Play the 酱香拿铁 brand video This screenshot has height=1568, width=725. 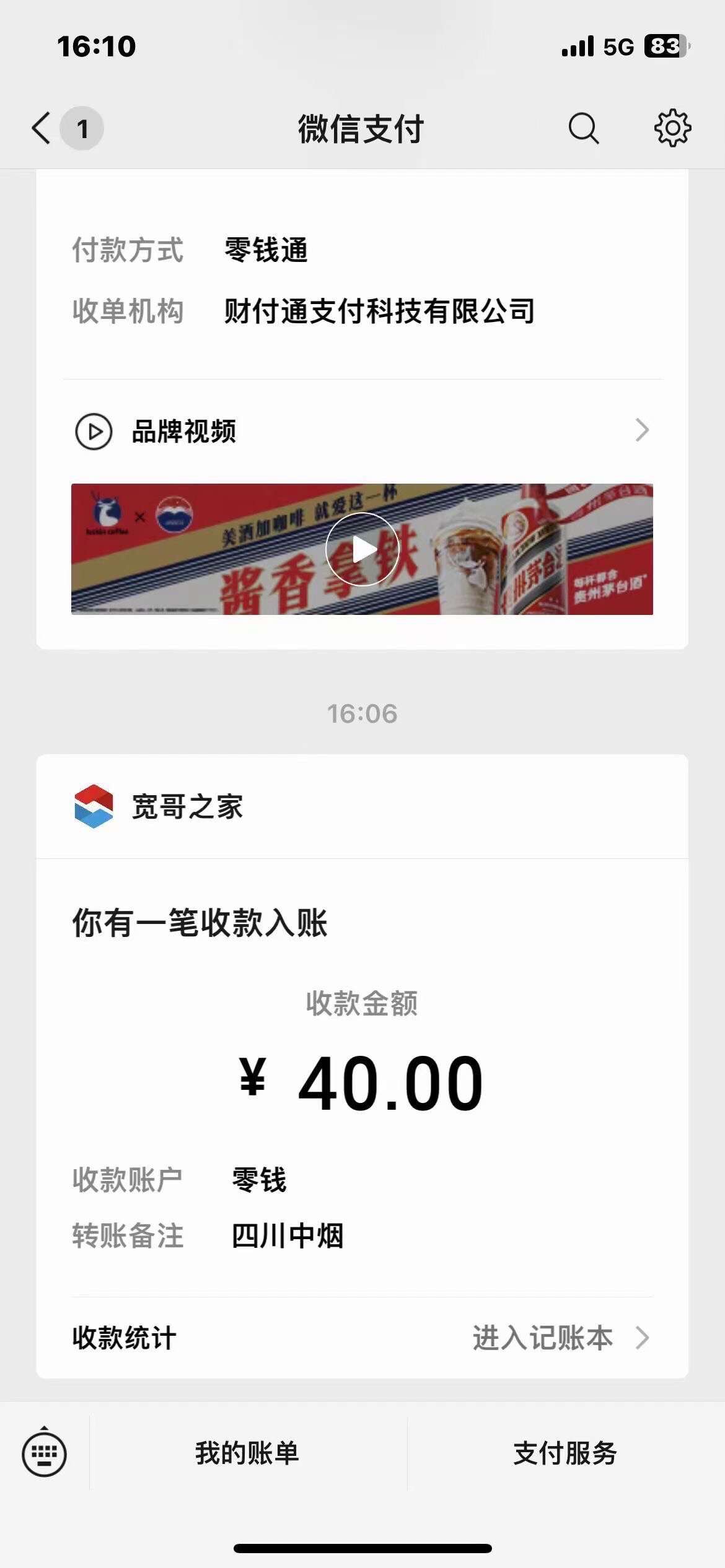[362, 549]
